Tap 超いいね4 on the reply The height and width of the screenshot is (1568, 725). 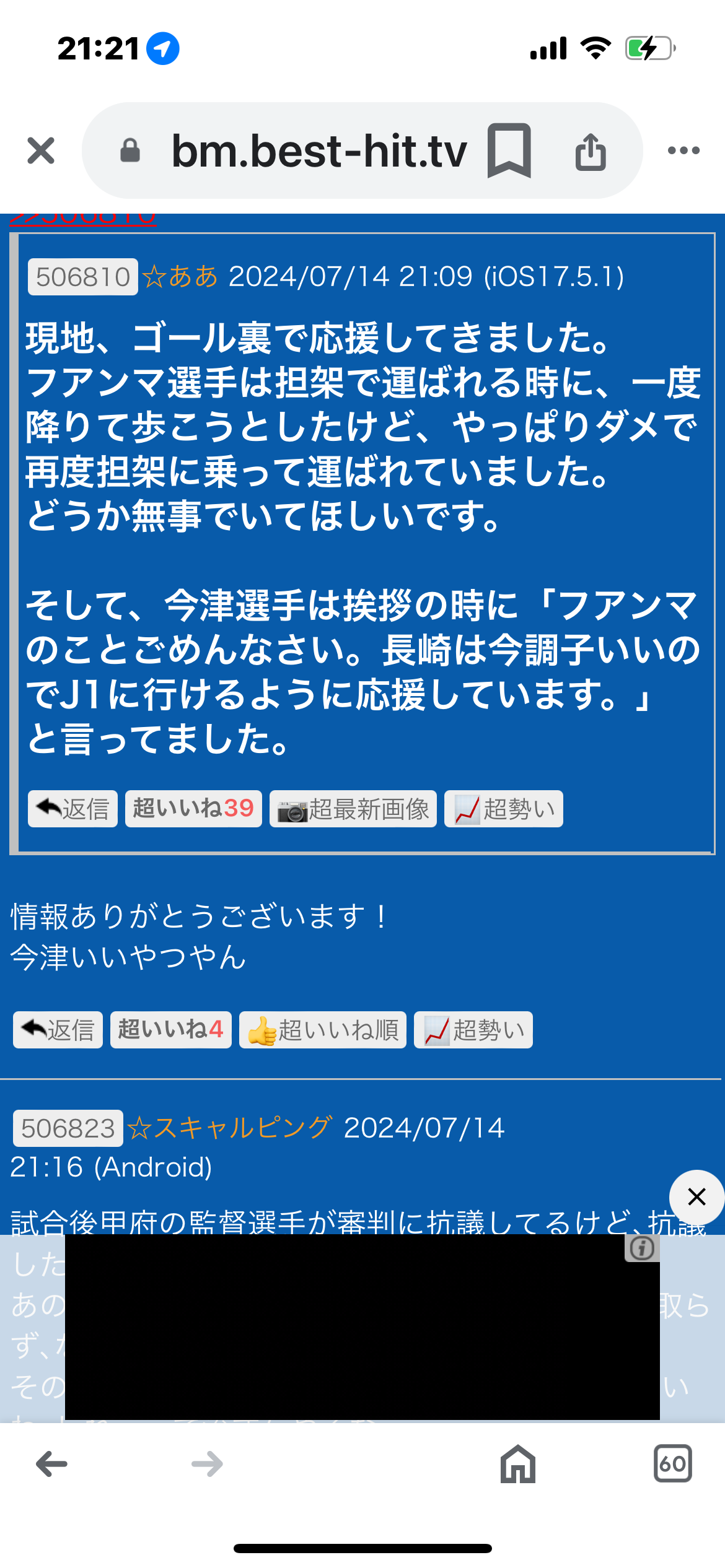click(171, 1030)
